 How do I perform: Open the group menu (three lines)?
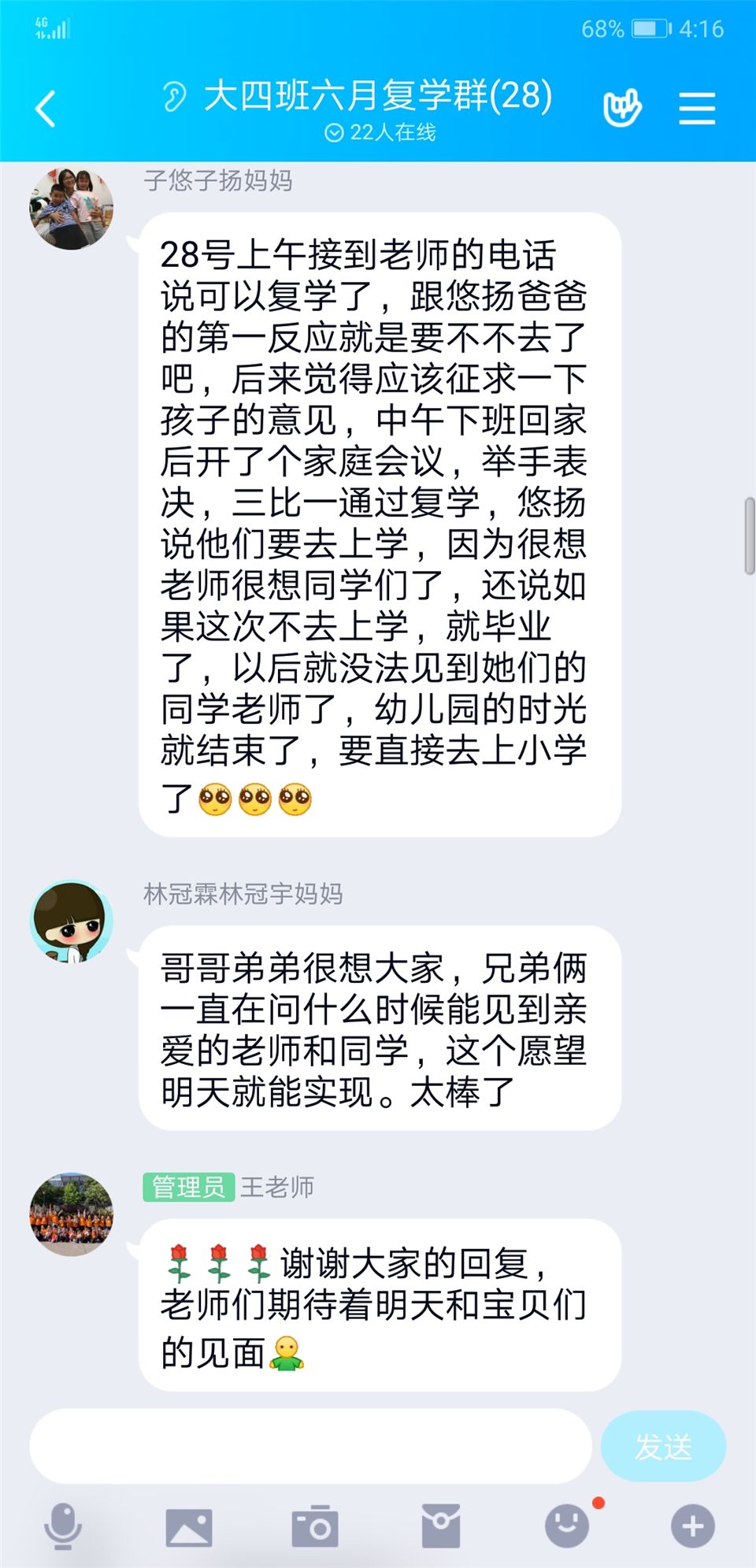coord(697,109)
